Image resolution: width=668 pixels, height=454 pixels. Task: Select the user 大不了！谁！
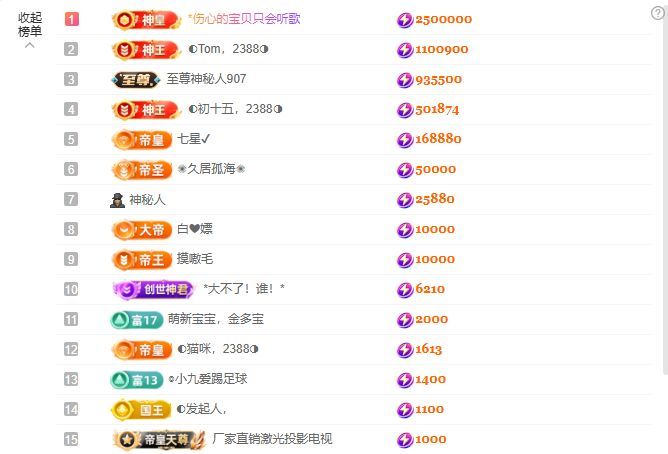244,289
